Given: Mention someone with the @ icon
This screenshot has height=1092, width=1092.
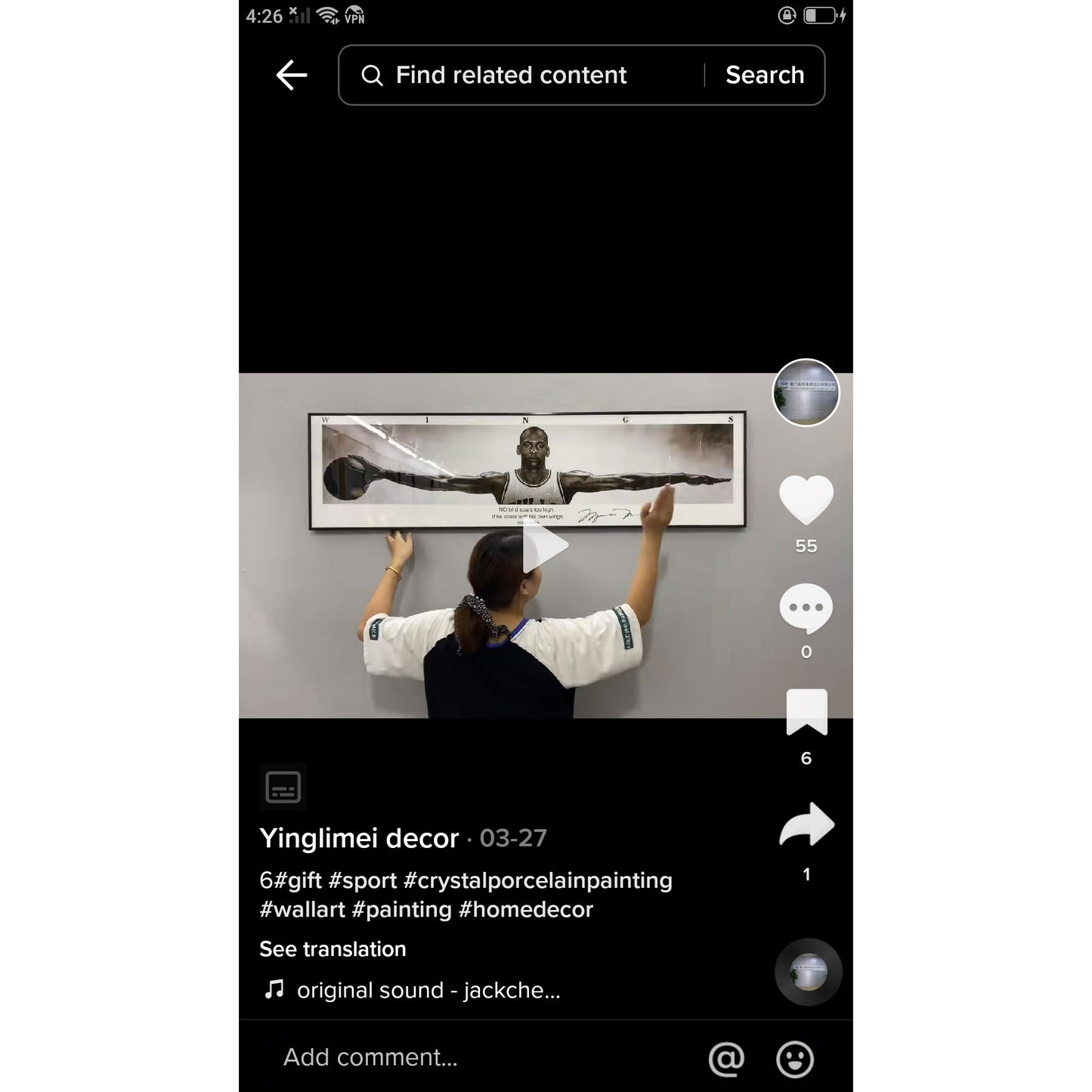Looking at the screenshot, I should pyautogui.click(x=726, y=1059).
